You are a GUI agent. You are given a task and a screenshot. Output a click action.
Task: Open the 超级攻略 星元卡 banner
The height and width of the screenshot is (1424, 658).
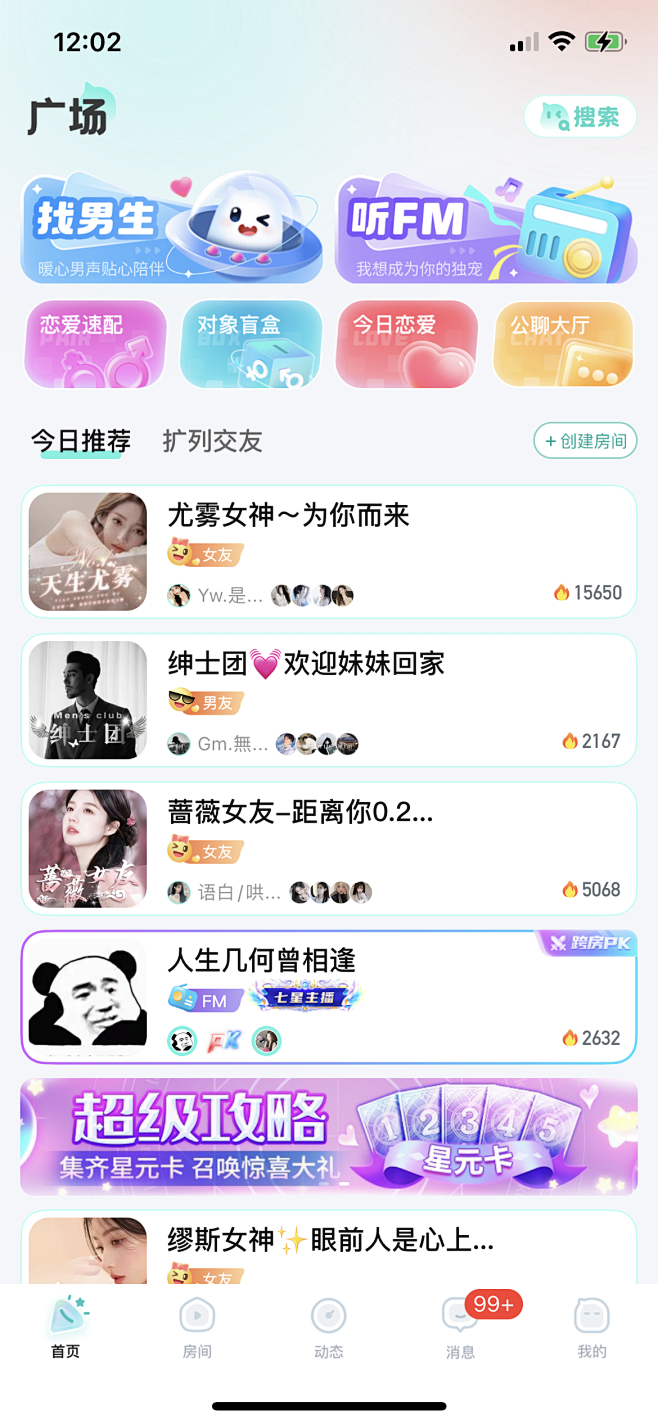329,1137
